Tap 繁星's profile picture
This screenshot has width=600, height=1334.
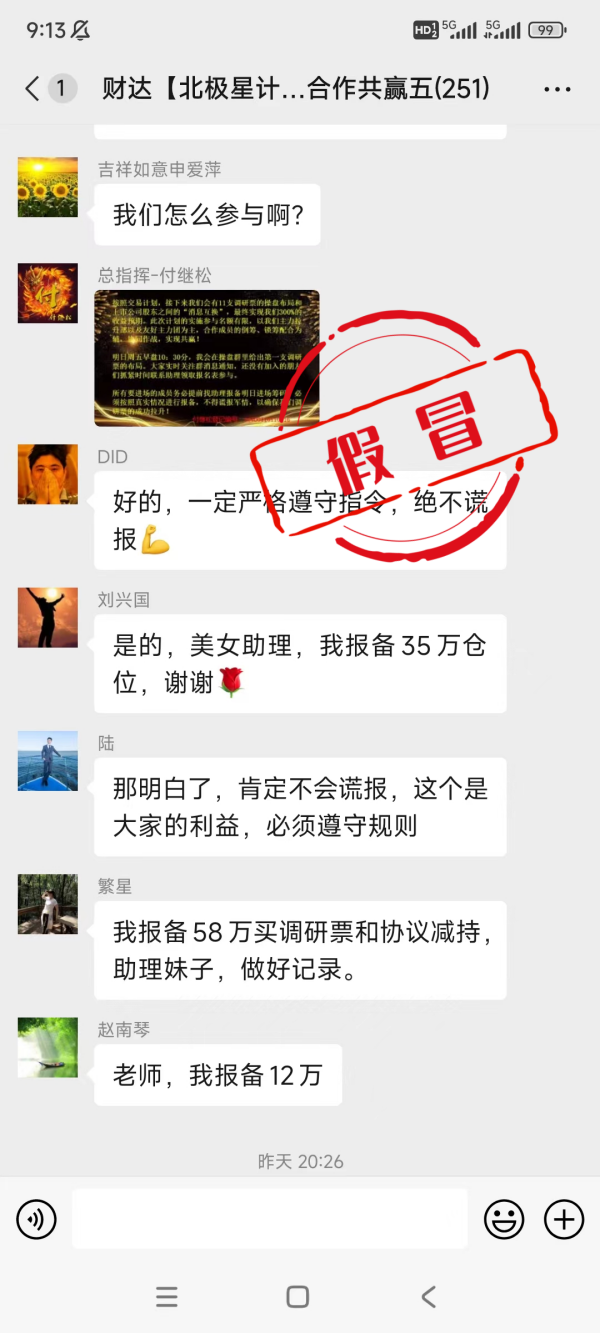click(48, 904)
